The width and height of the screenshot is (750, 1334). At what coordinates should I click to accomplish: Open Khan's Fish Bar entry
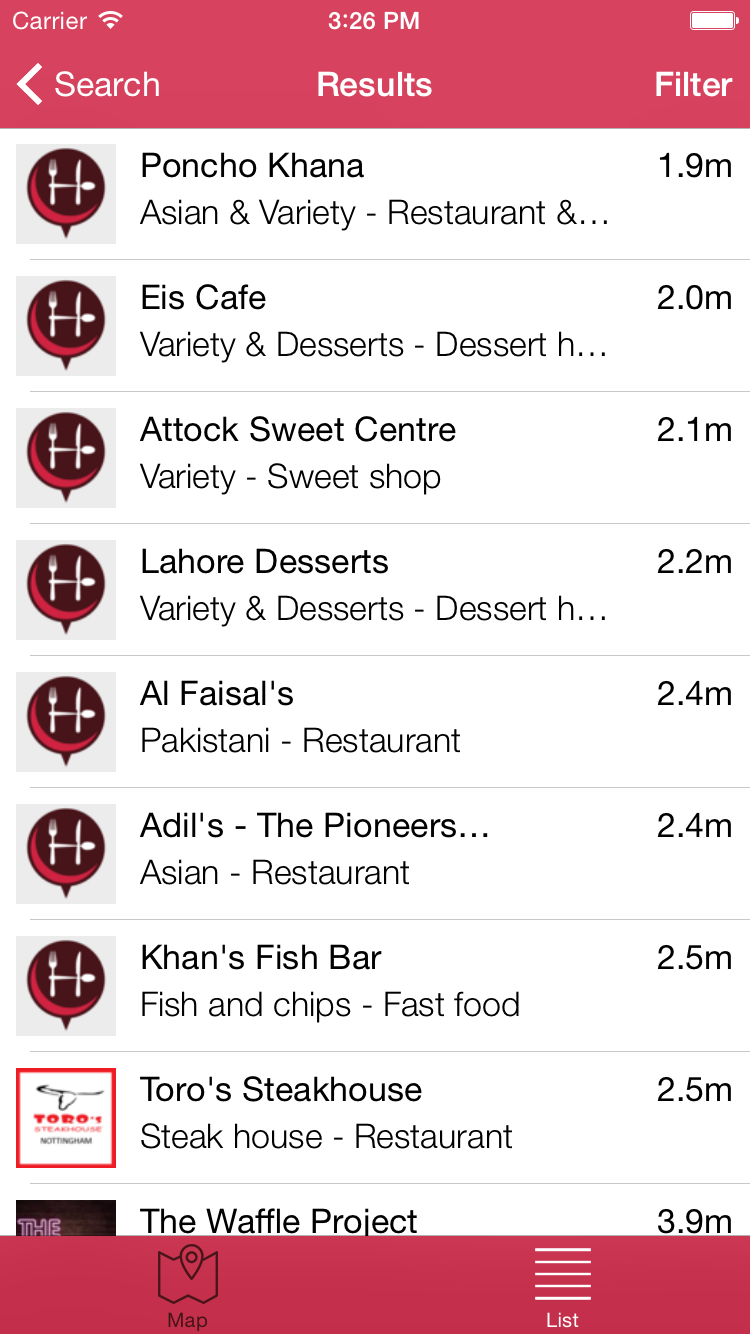pyautogui.click(x=375, y=986)
